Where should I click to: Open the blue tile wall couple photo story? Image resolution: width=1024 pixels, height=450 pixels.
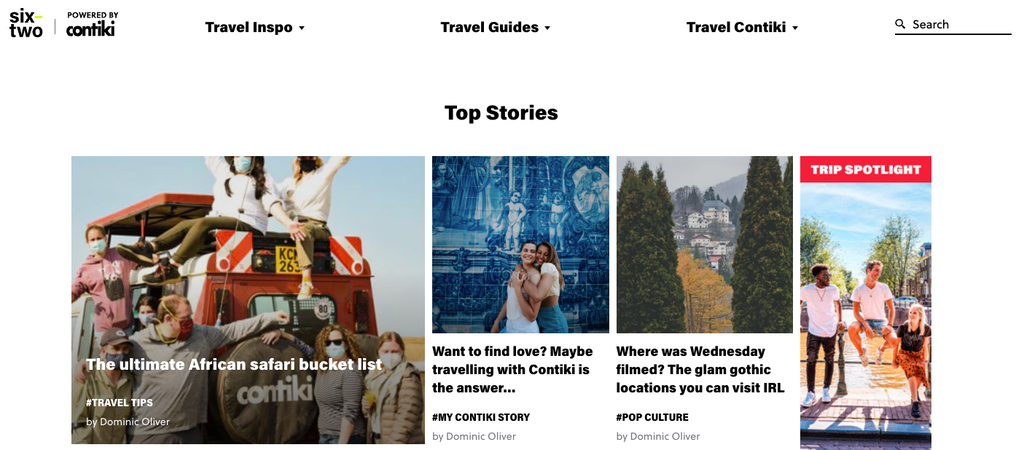tap(520, 244)
